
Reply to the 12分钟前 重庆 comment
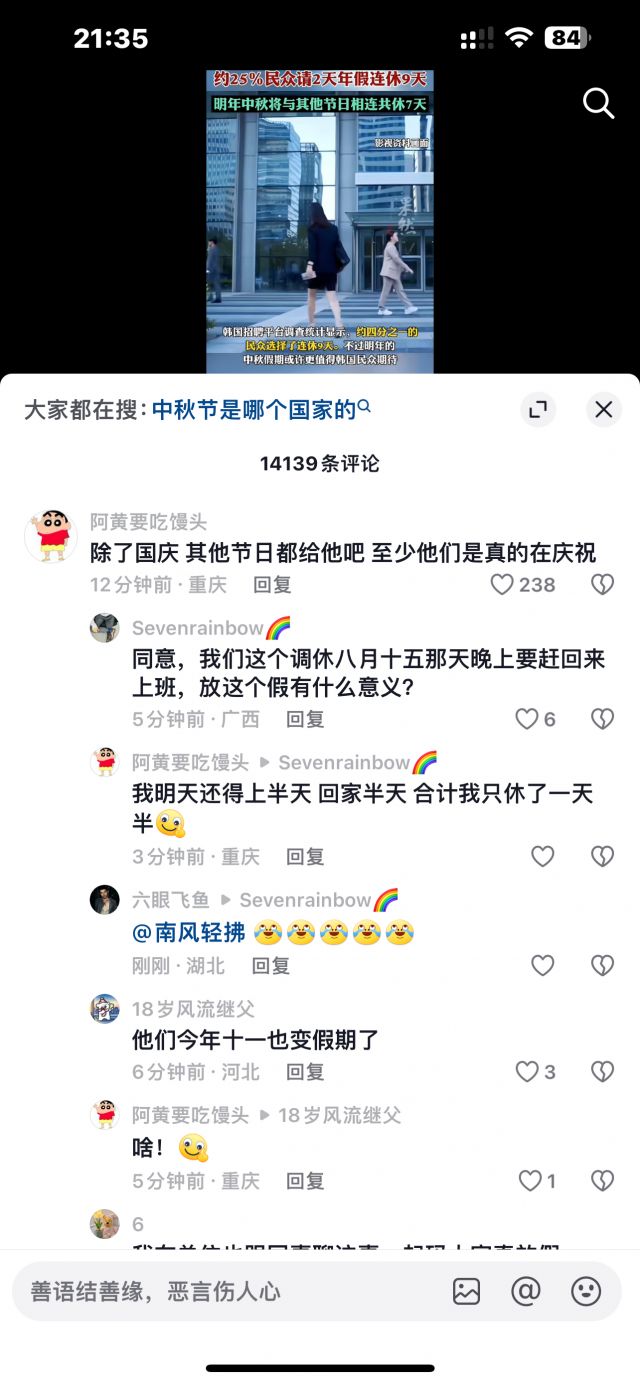pos(272,585)
